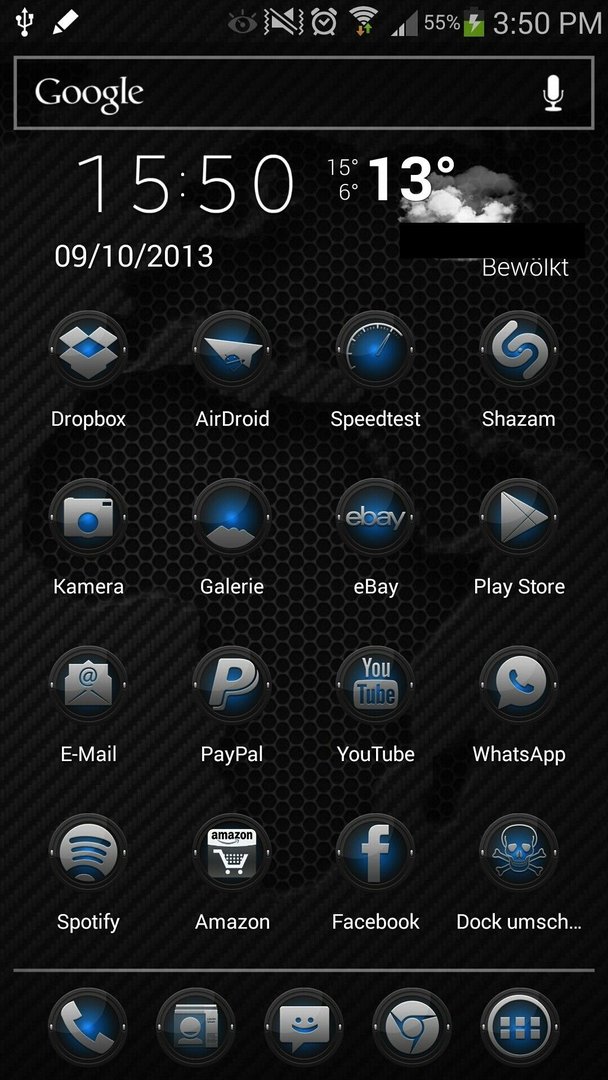Open Facebook
Viewport: 608px width, 1080px height.
[375, 853]
